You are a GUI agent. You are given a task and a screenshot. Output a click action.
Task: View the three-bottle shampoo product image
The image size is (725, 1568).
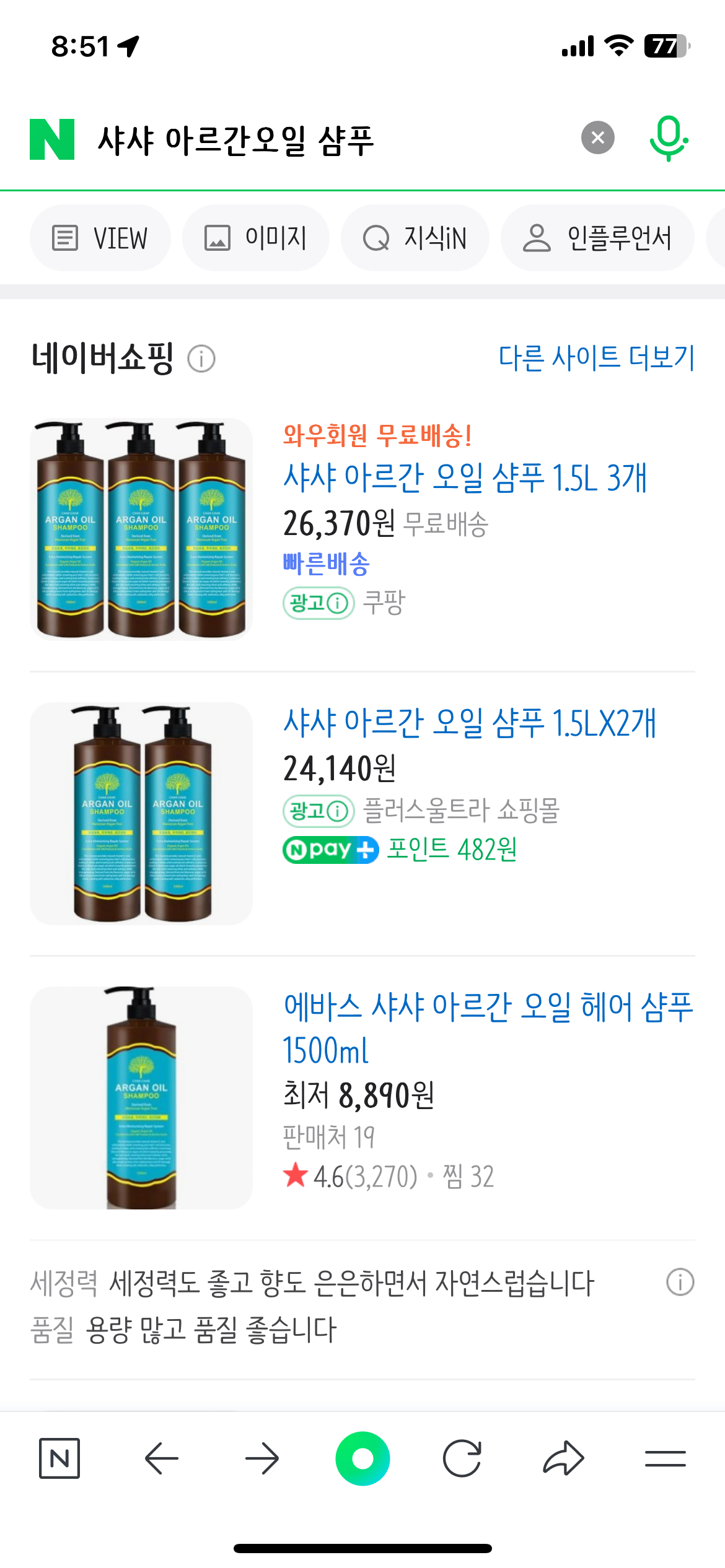tap(141, 529)
